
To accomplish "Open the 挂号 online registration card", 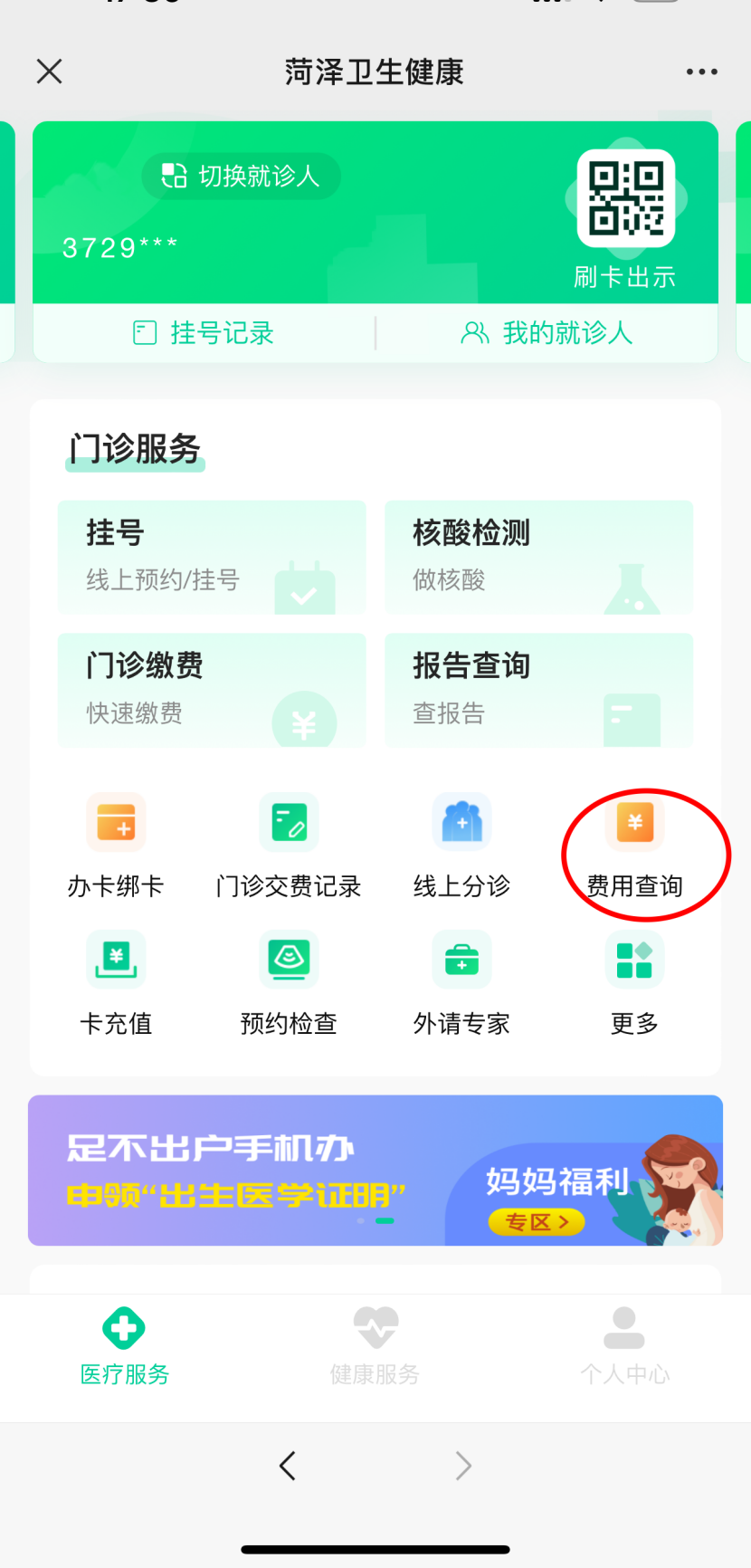I will 212,557.
